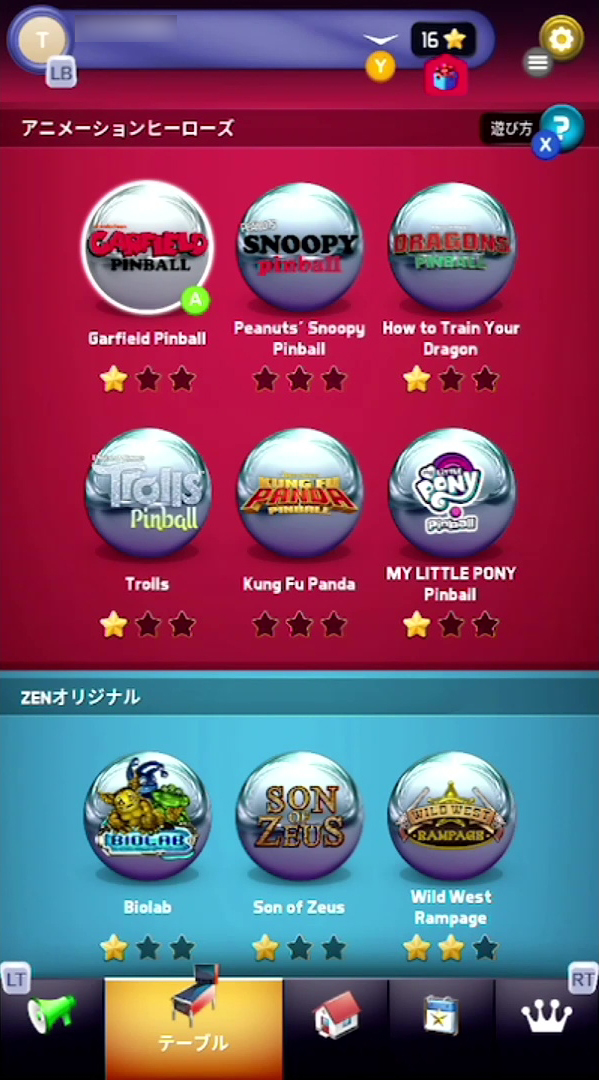This screenshot has height=1080, width=599.
Task: Select the テーブル tab
Action: [x=193, y=1028]
